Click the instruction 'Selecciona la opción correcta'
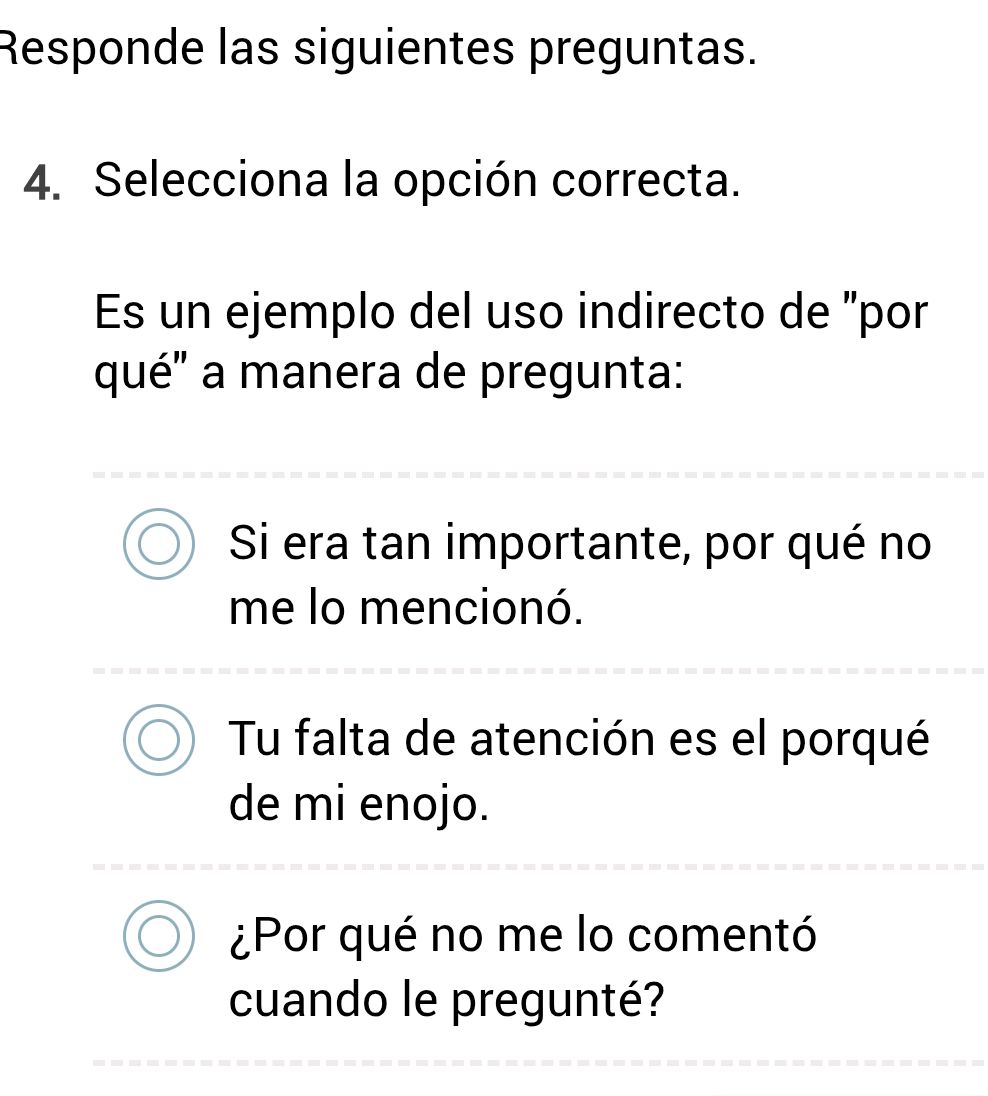Image resolution: width=988 pixels, height=1096 pixels. 420,180
